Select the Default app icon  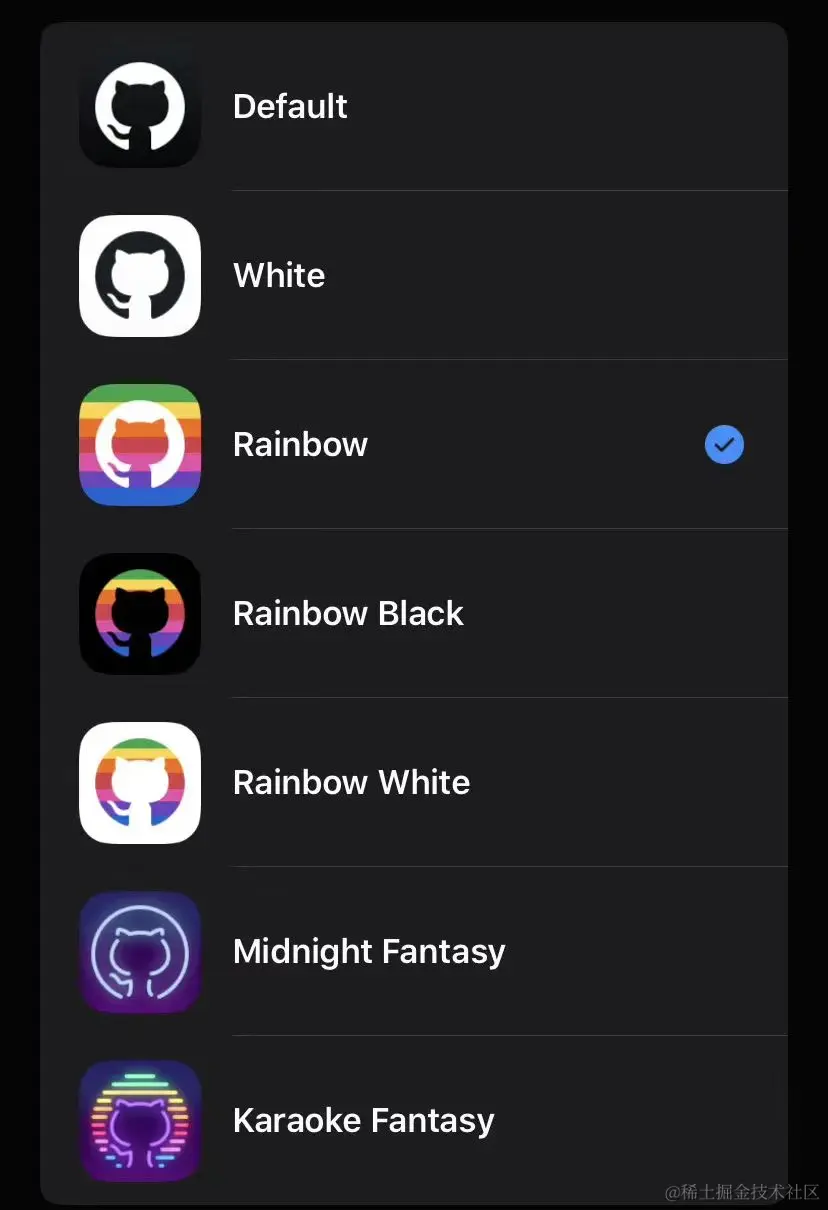(x=290, y=106)
